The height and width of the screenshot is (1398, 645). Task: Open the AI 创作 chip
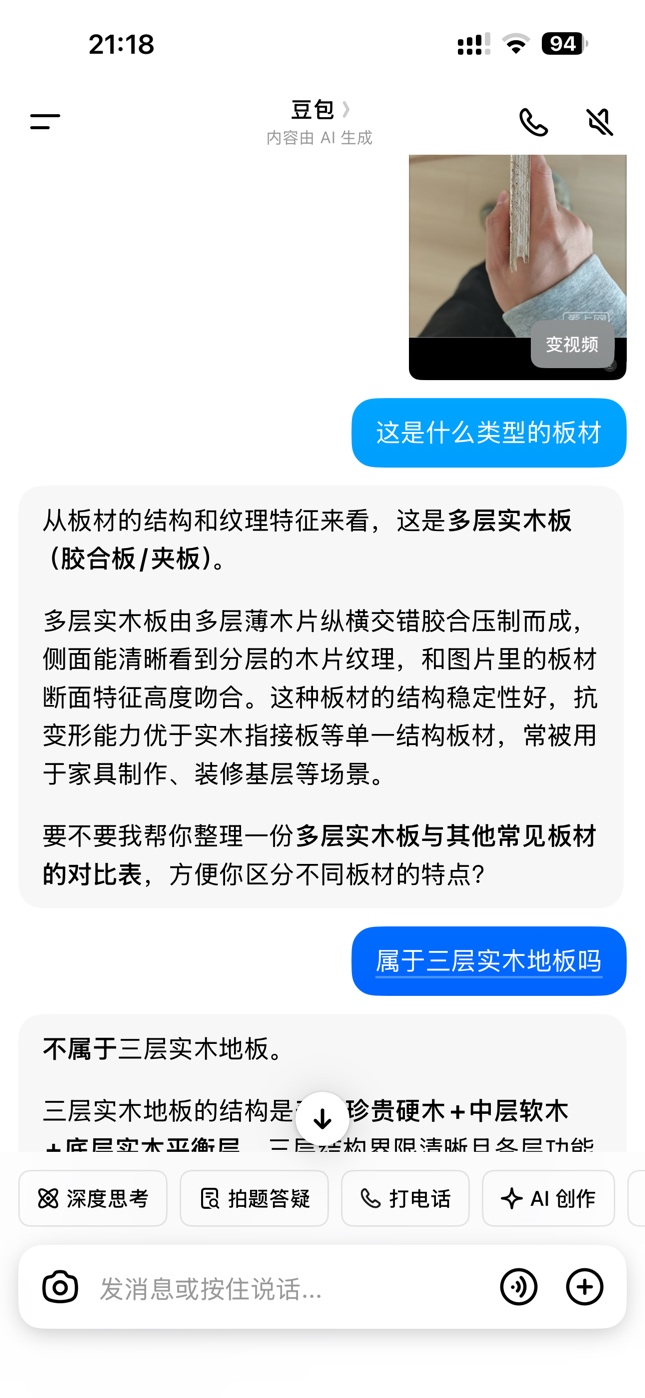[x=548, y=1198]
